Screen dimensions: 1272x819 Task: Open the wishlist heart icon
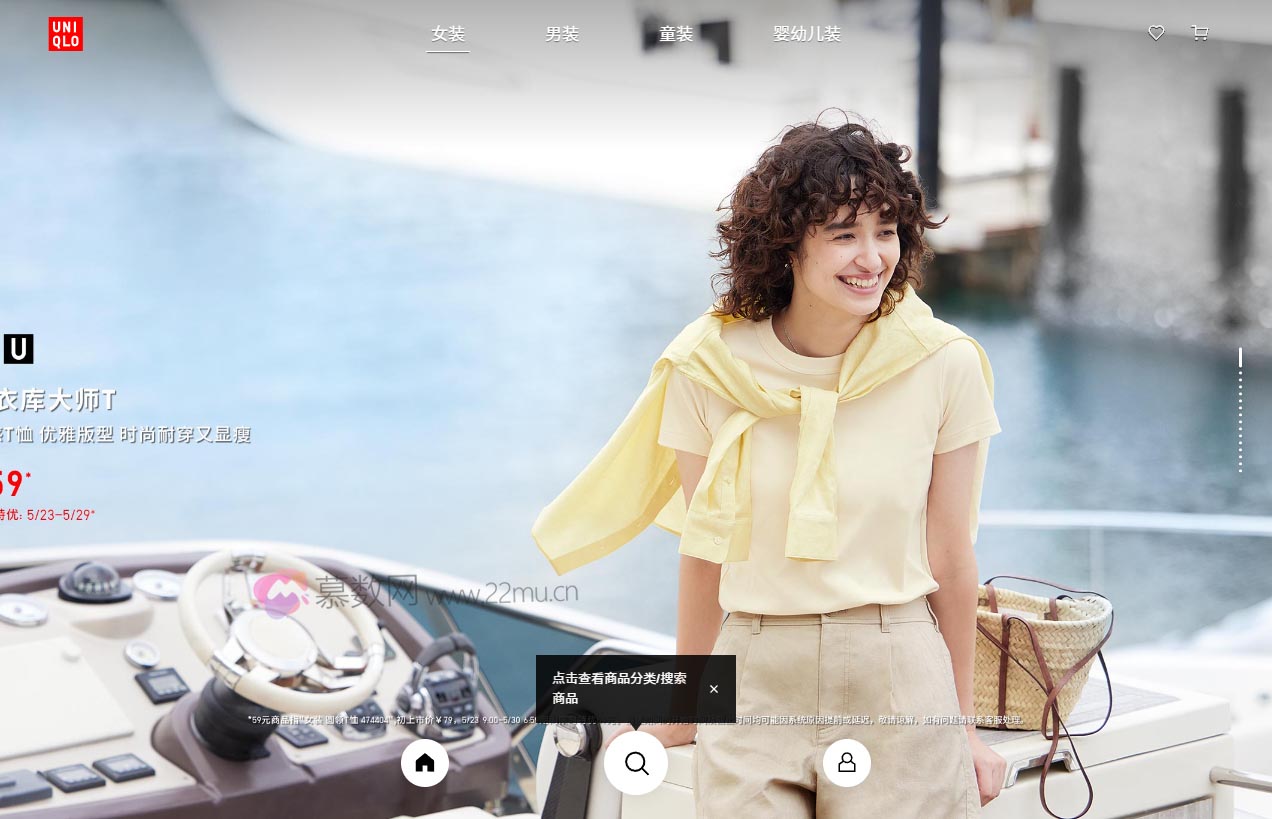(x=1156, y=33)
